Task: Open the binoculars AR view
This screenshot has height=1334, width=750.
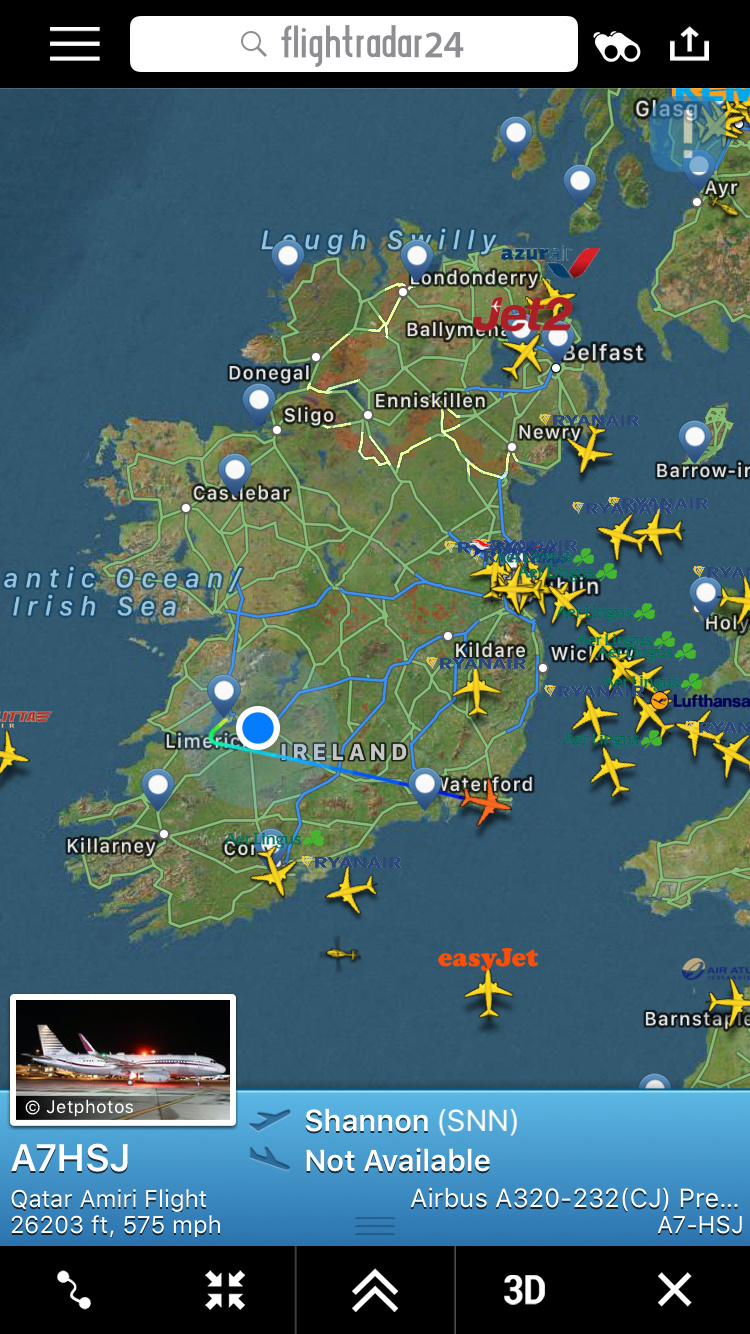Action: (616, 45)
